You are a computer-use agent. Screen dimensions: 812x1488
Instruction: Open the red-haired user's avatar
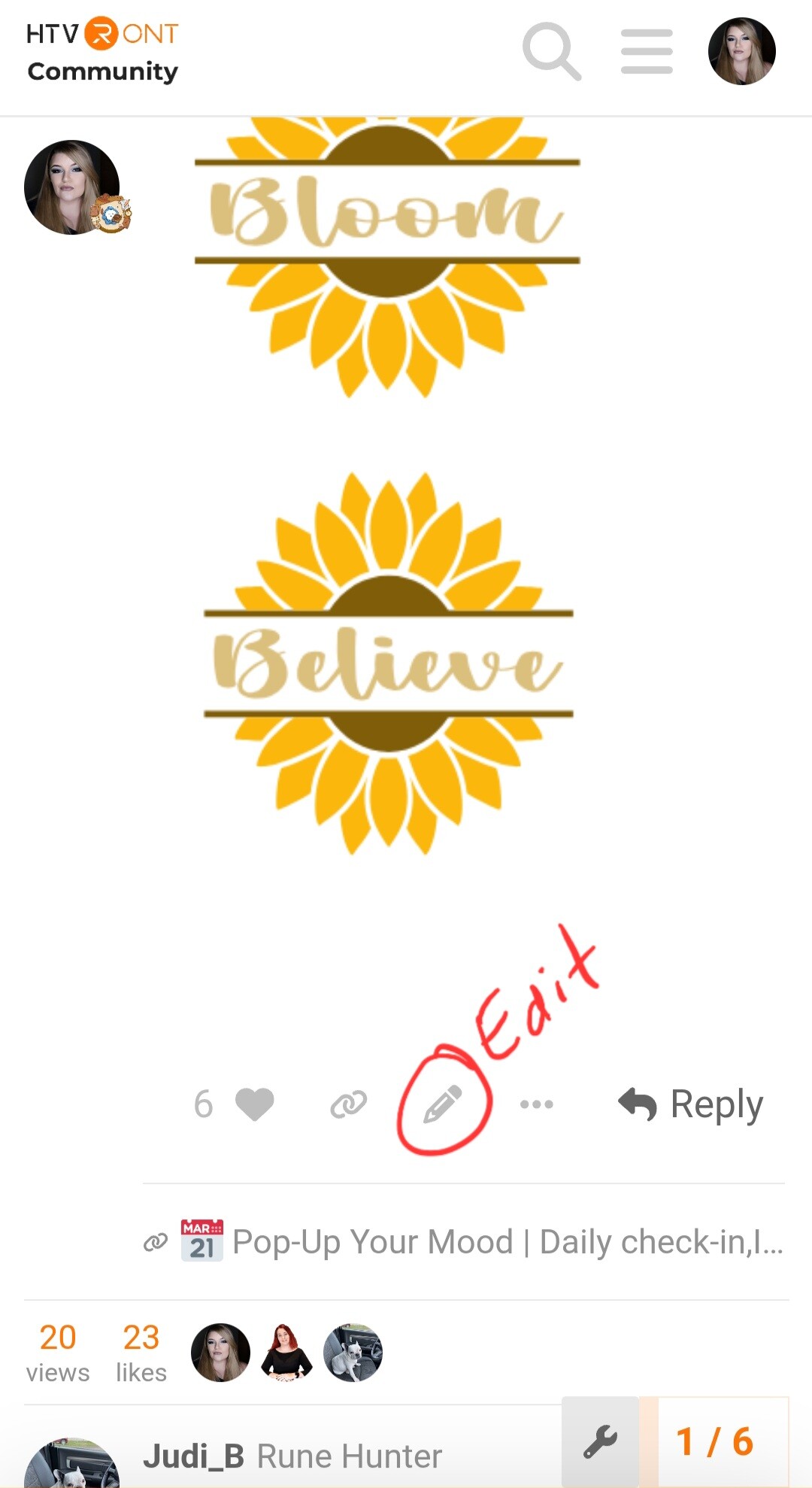coord(286,1352)
